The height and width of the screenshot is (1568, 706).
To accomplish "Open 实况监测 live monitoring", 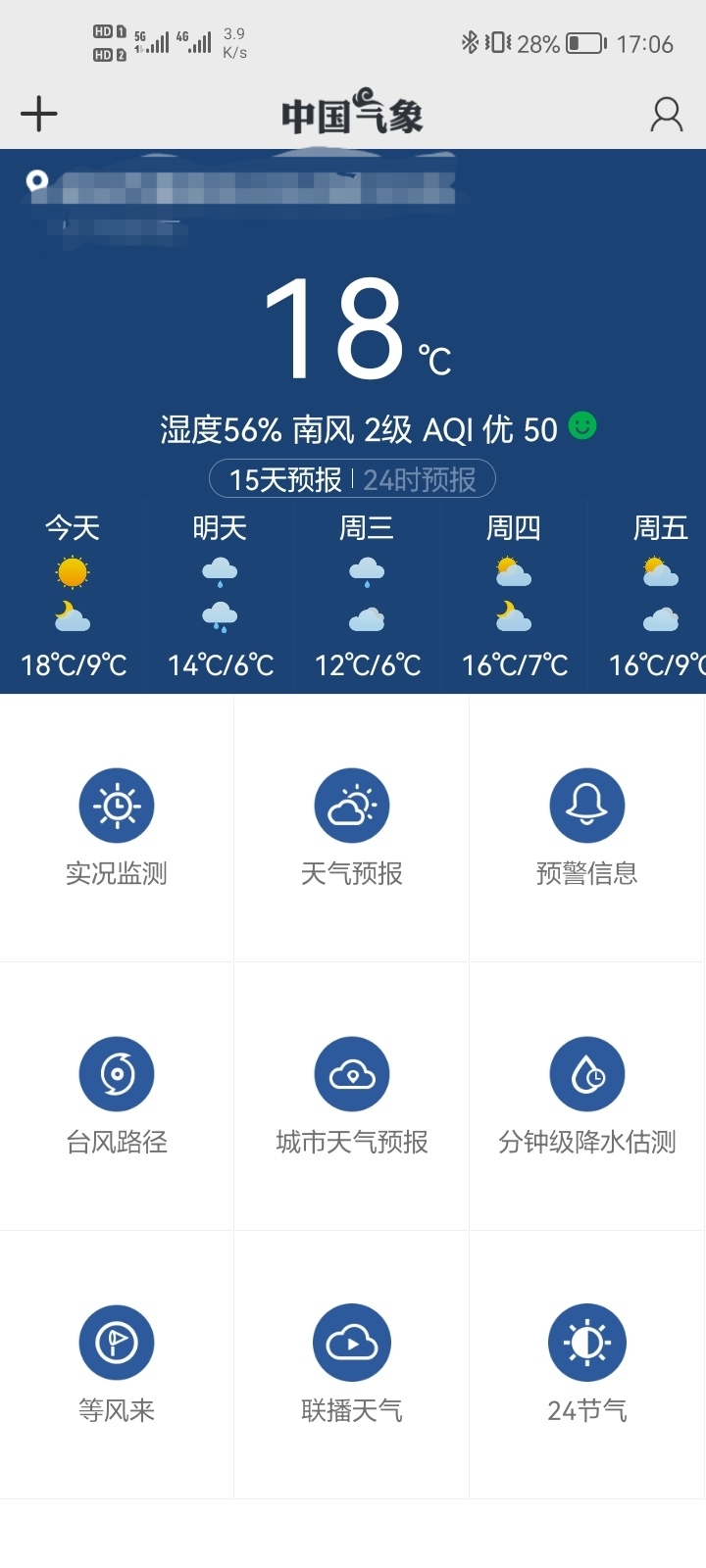I will point(117,828).
